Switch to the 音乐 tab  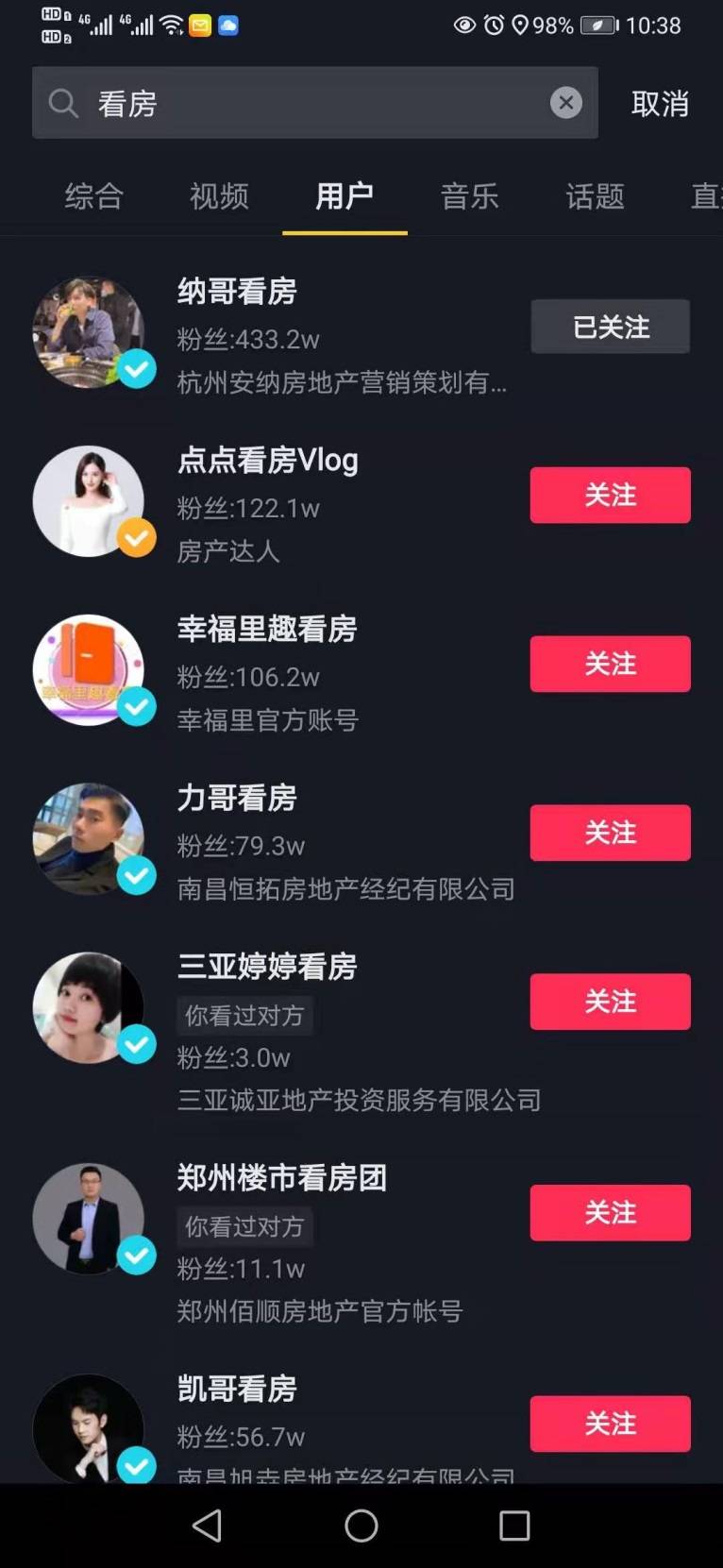[x=470, y=196]
